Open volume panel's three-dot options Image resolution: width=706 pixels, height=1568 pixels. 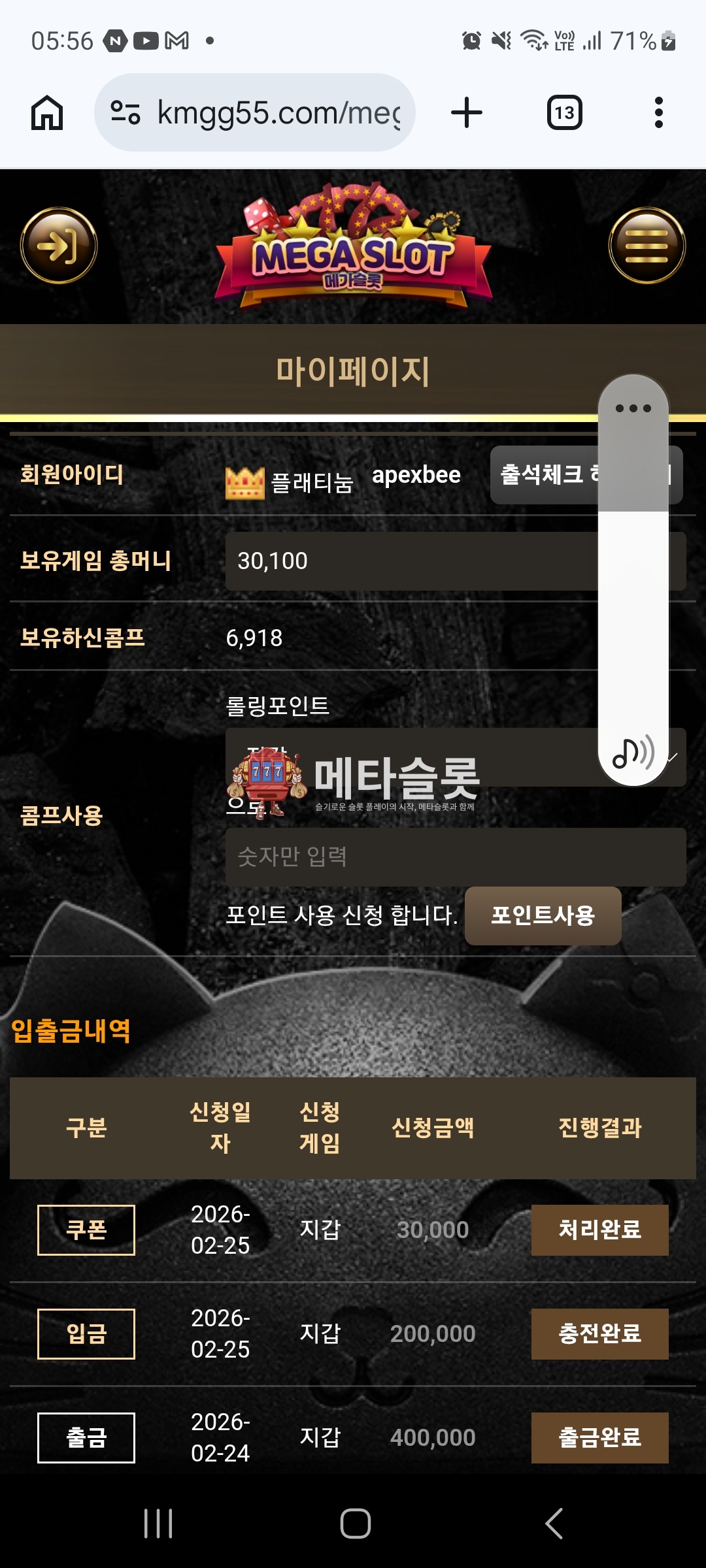633,408
